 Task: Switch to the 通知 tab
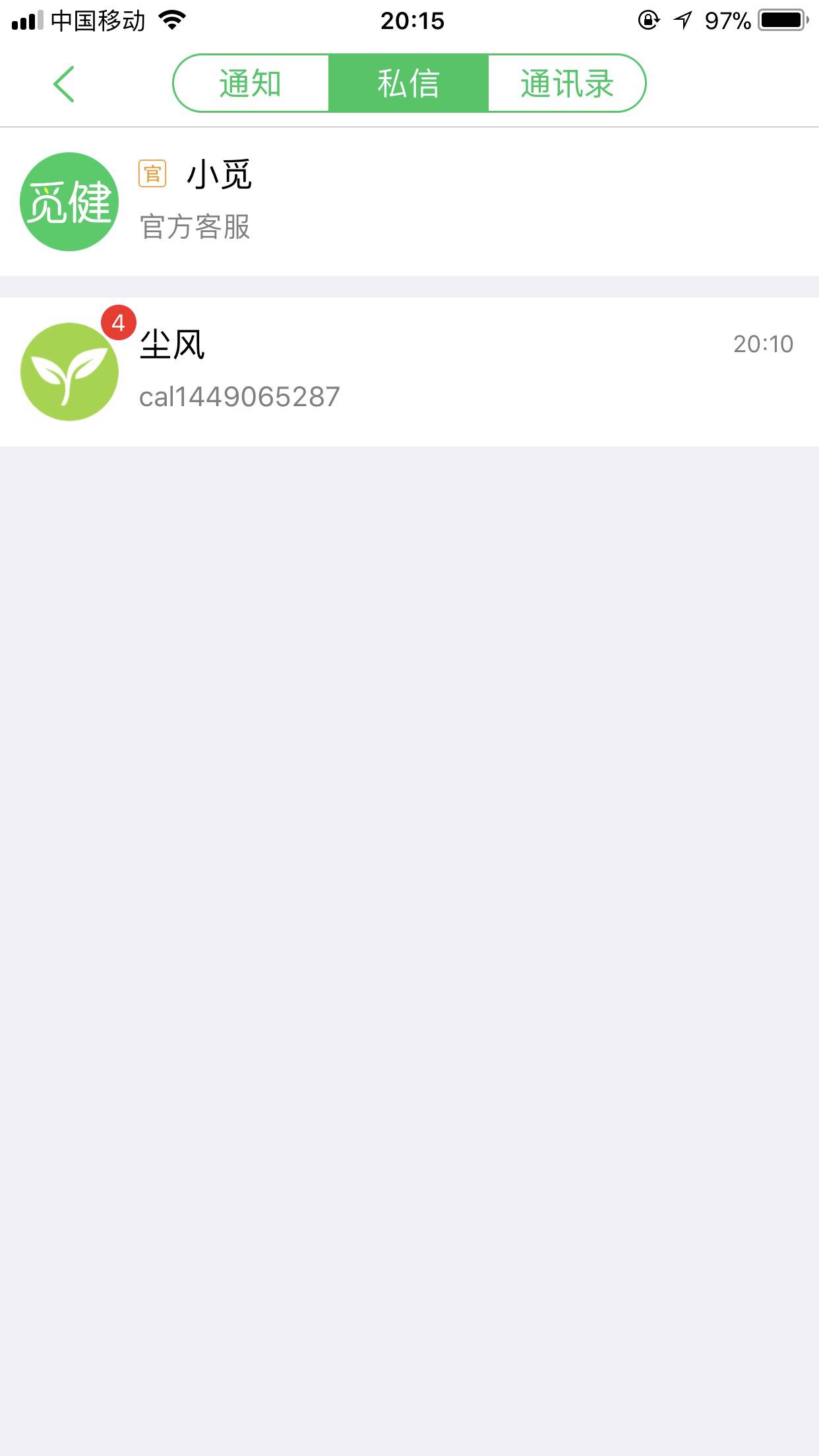point(251,84)
